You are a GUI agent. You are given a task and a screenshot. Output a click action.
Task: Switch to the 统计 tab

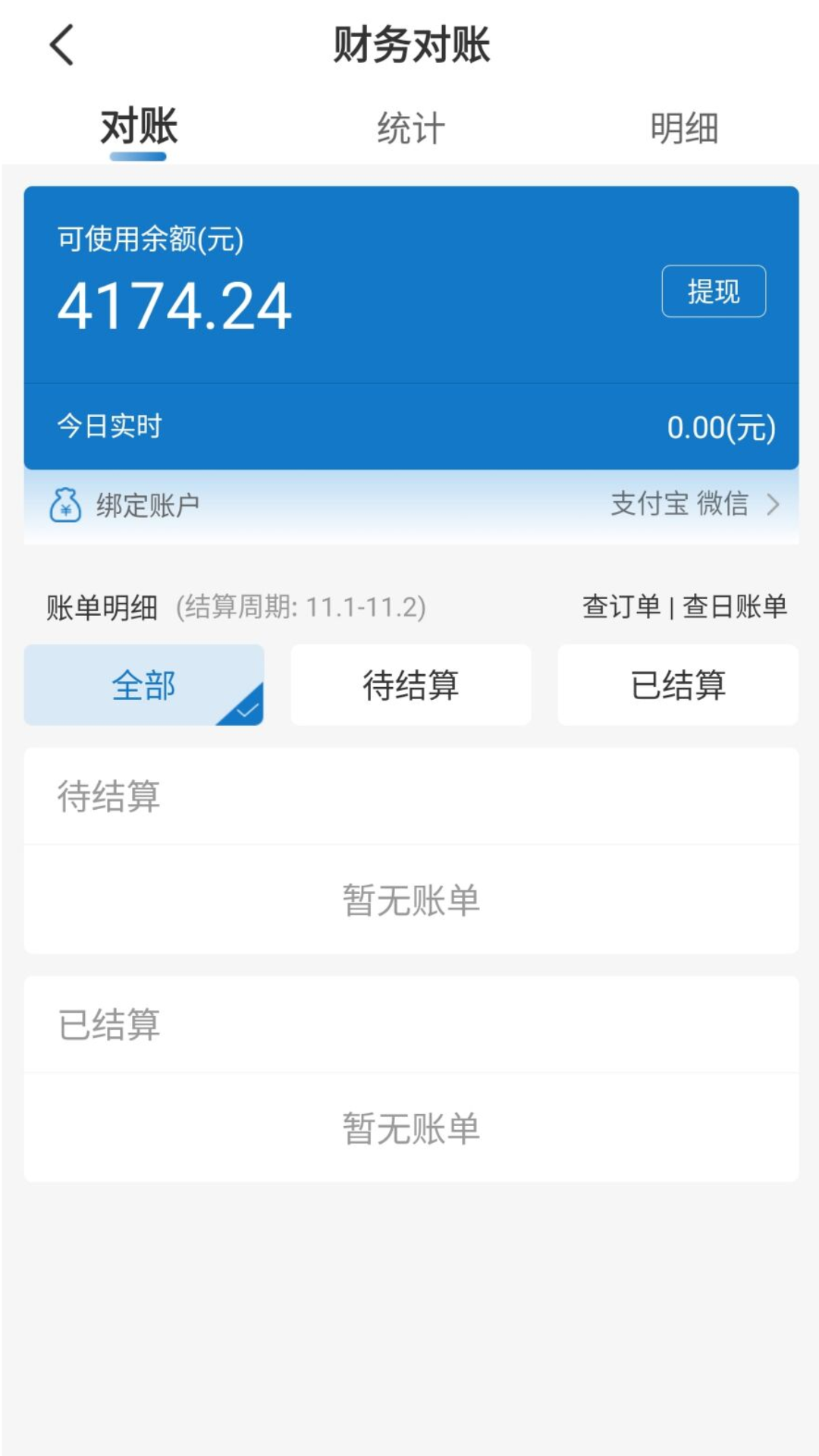411,127
